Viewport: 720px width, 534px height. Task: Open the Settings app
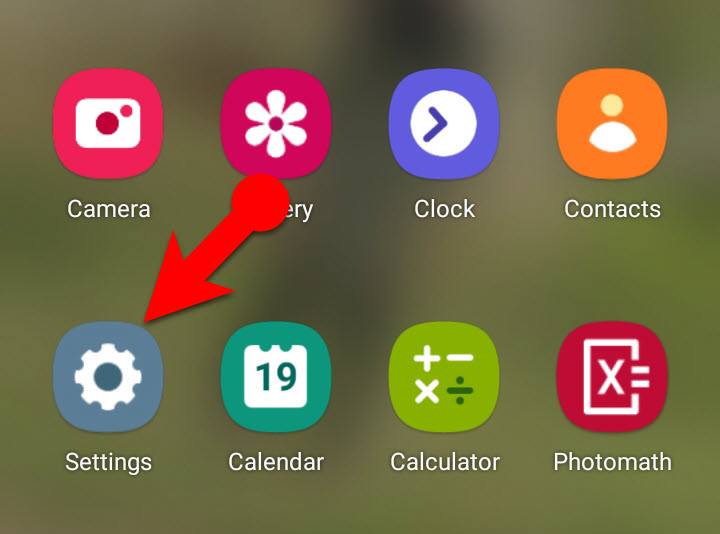point(108,377)
